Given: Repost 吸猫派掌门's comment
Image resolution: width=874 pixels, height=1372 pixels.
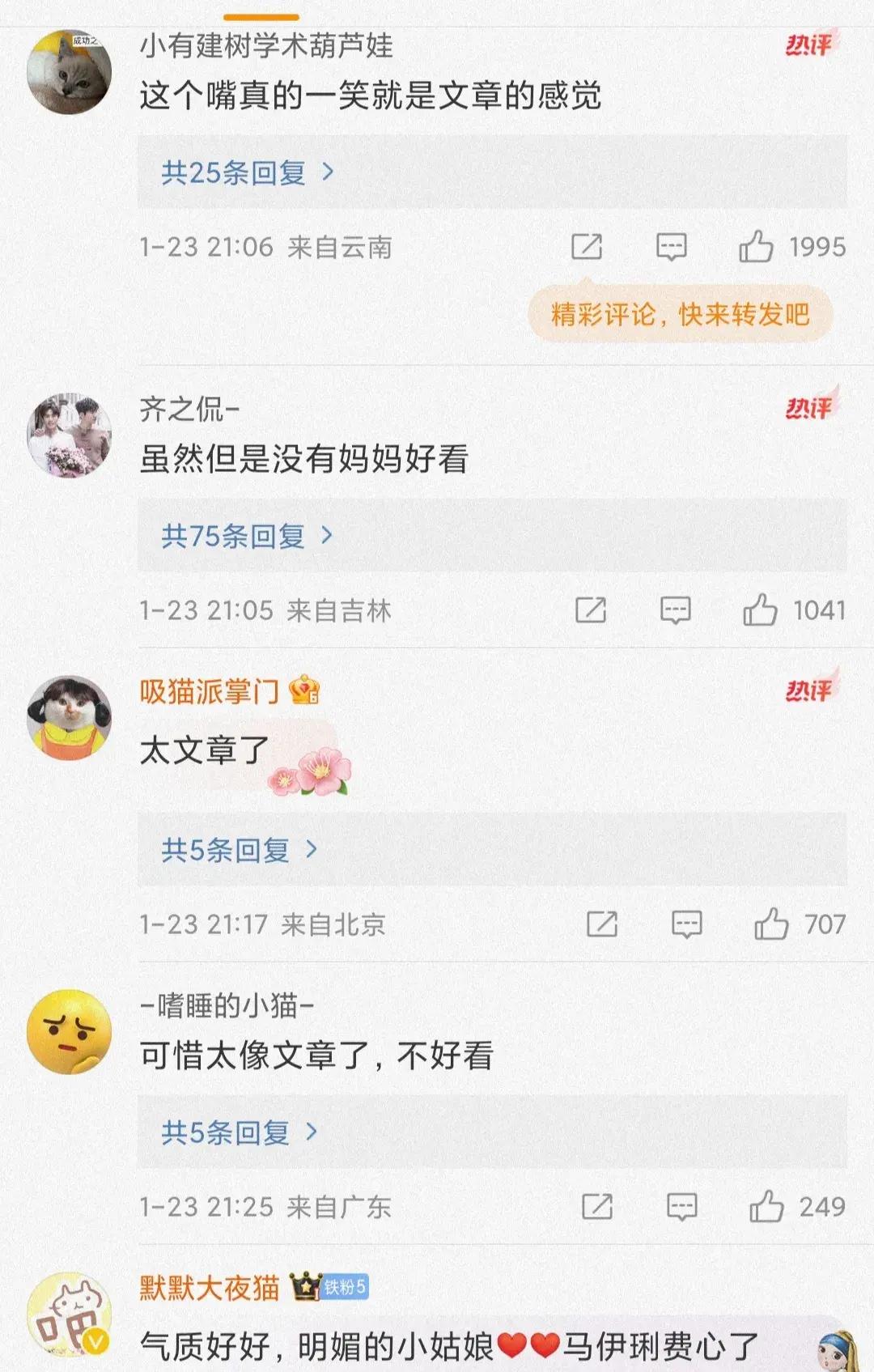Looking at the screenshot, I should pos(602,924).
